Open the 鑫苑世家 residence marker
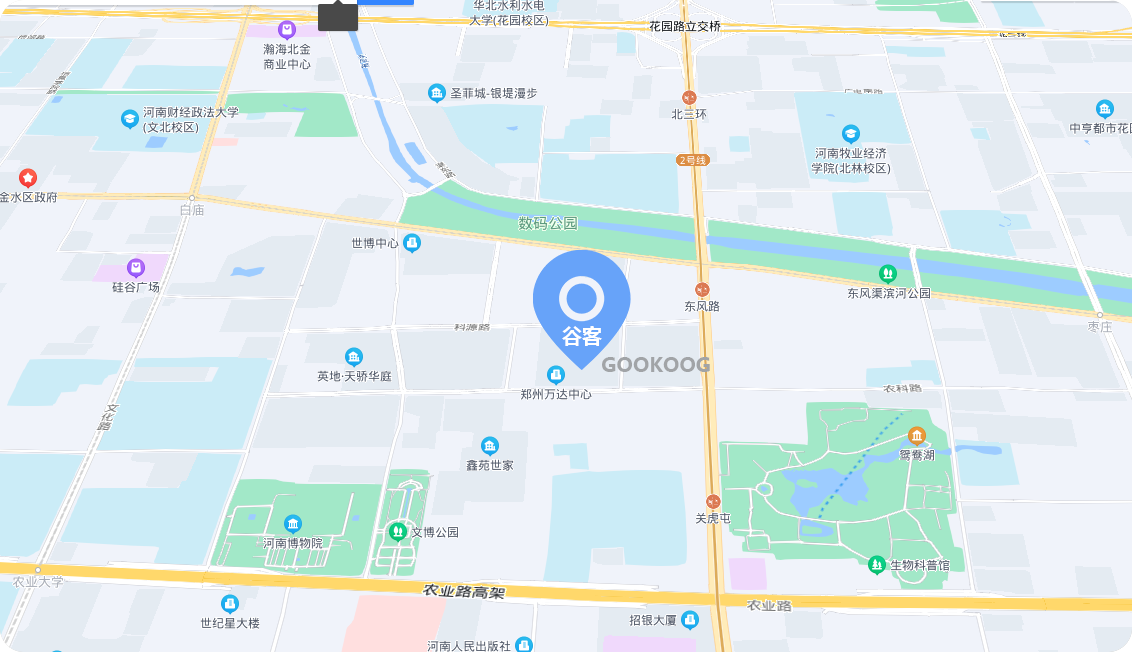 point(490,446)
